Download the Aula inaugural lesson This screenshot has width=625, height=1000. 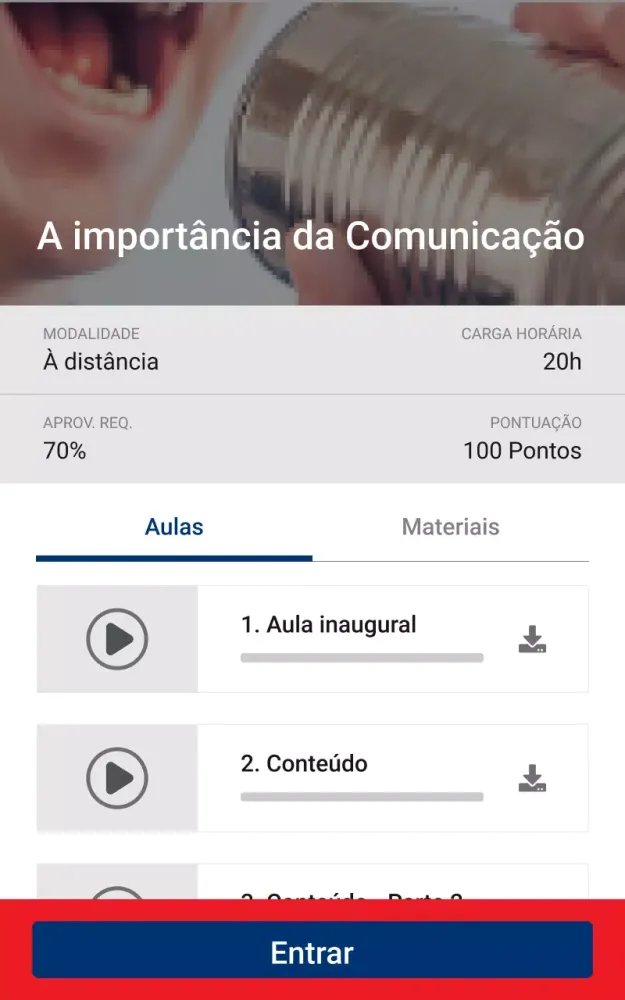point(532,639)
